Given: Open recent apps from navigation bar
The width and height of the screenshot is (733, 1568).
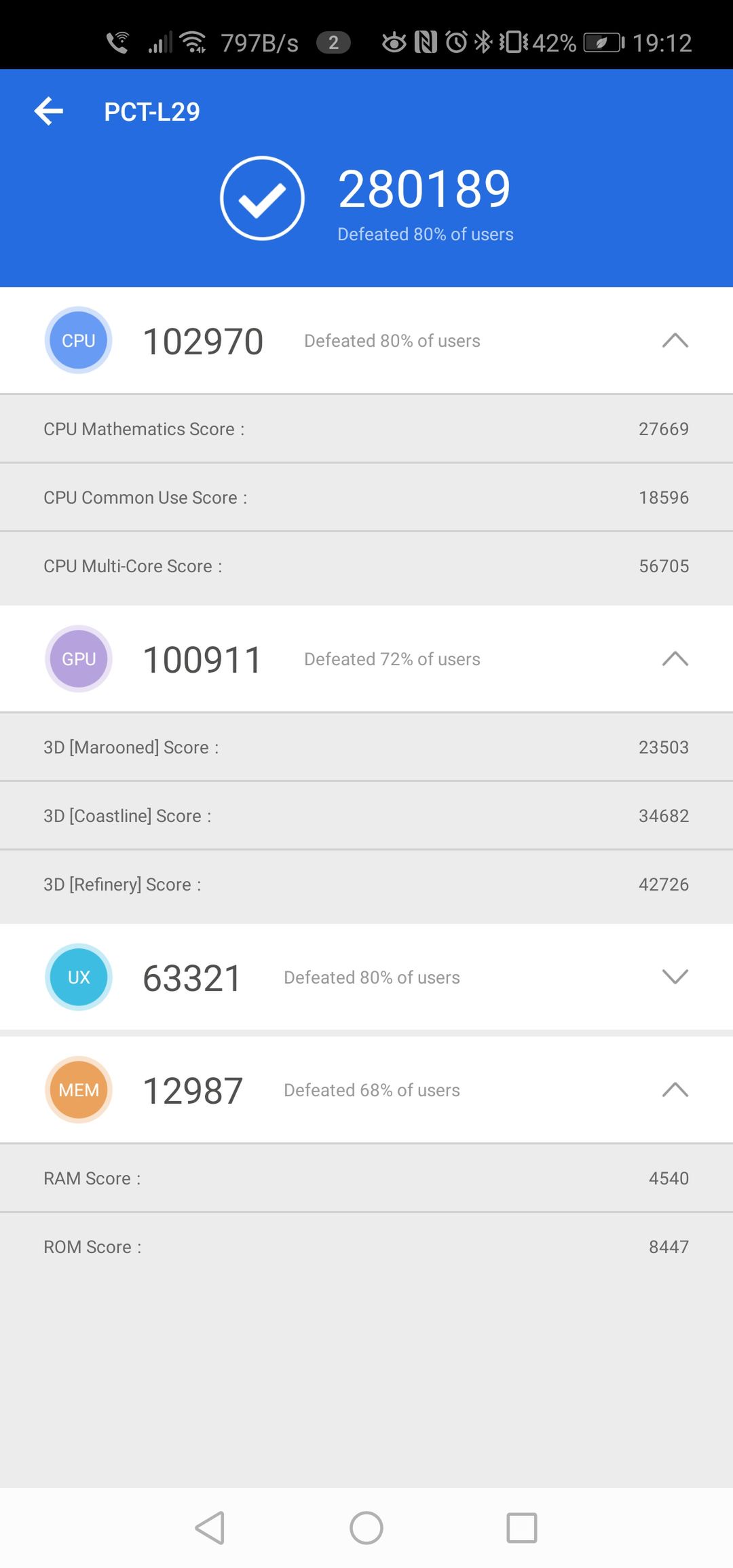Looking at the screenshot, I should (x=522, y=1528).
